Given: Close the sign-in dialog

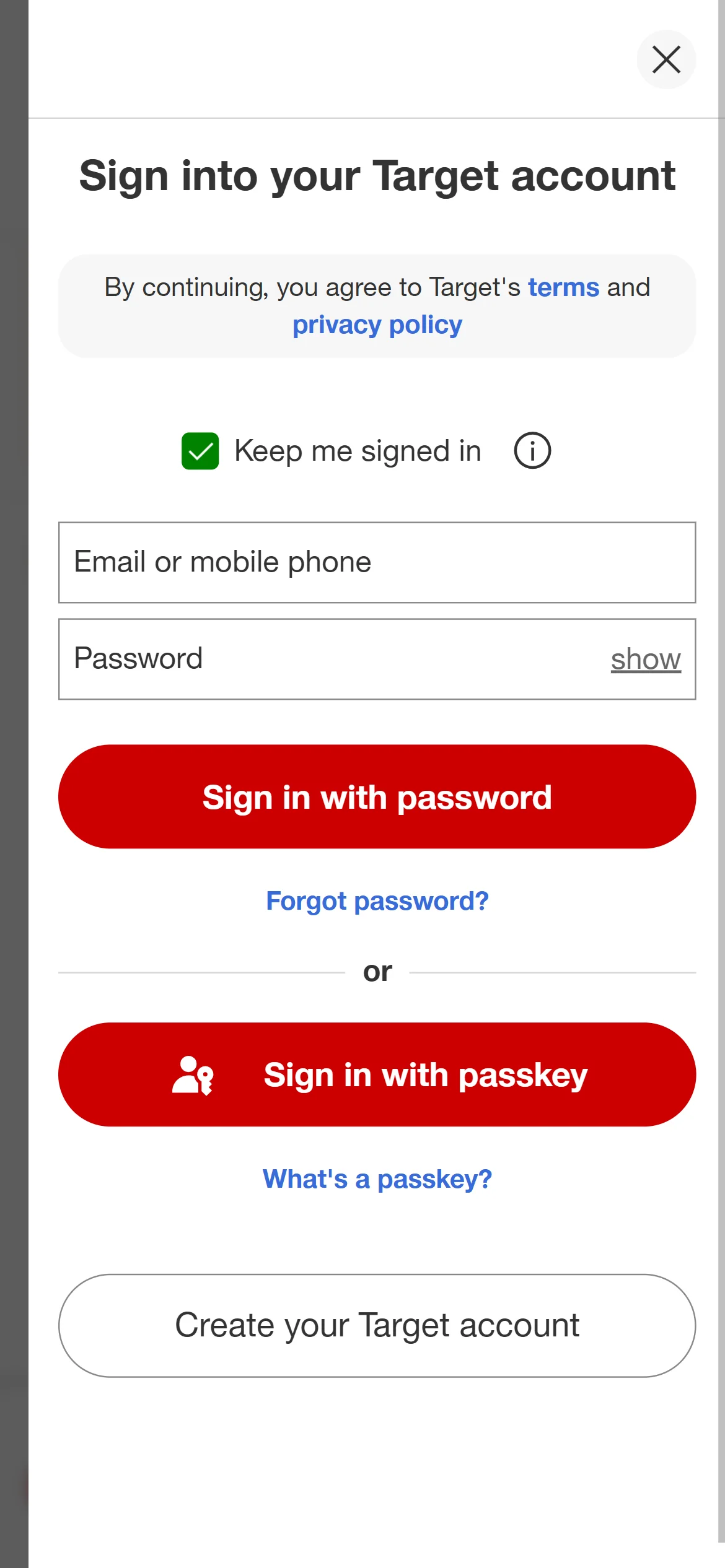Looking at the screenshot, I should [666, 59].
